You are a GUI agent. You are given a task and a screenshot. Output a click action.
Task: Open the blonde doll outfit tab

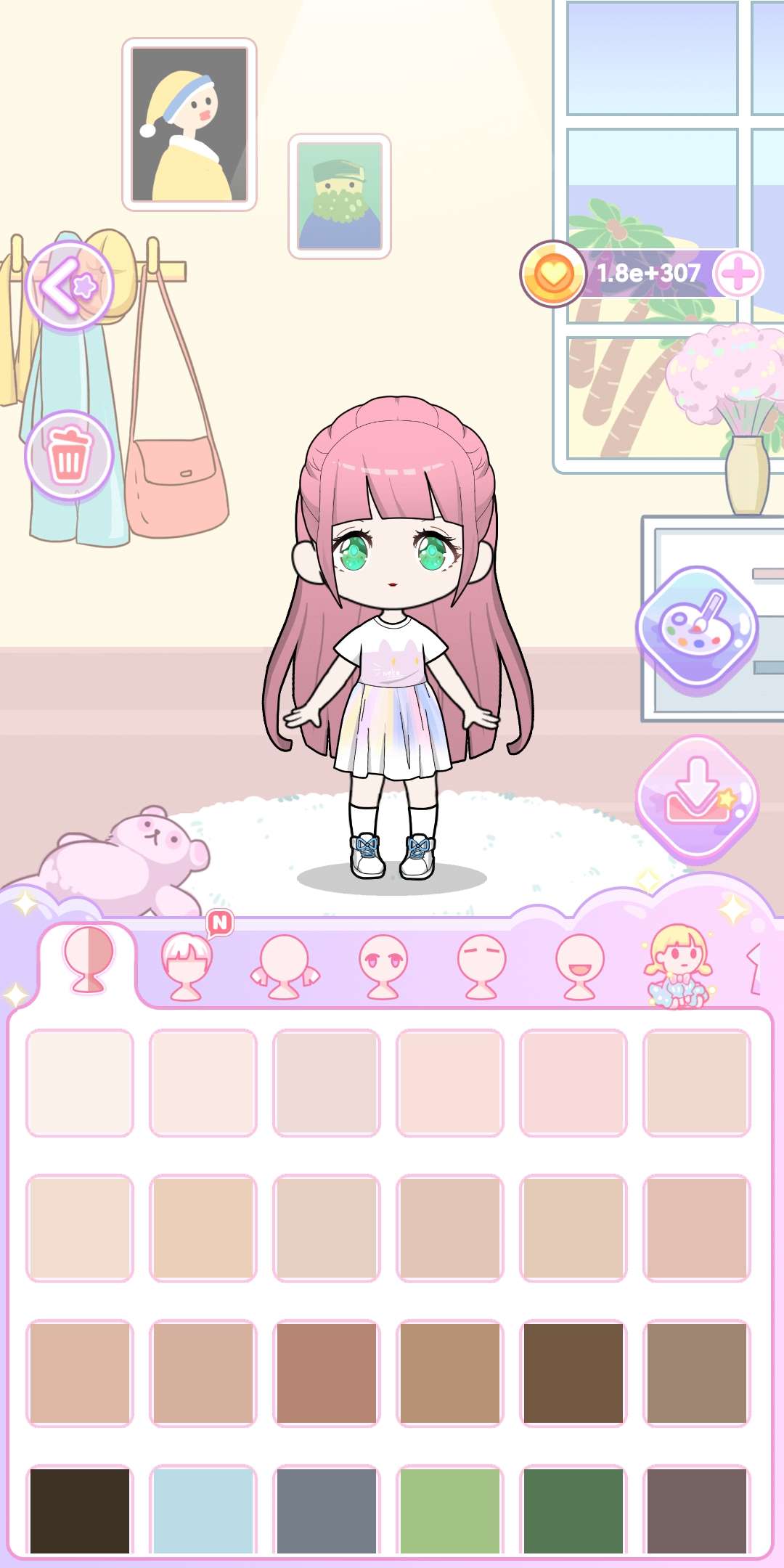tap(678, 965)
